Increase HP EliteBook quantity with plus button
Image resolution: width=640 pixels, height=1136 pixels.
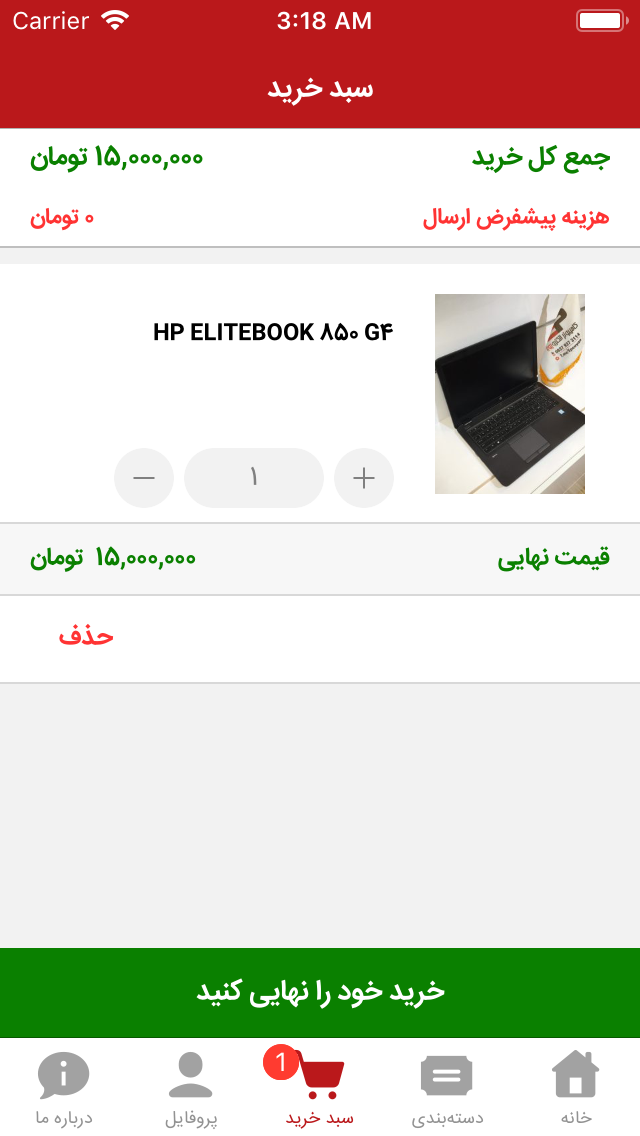[x=364, y=478]
